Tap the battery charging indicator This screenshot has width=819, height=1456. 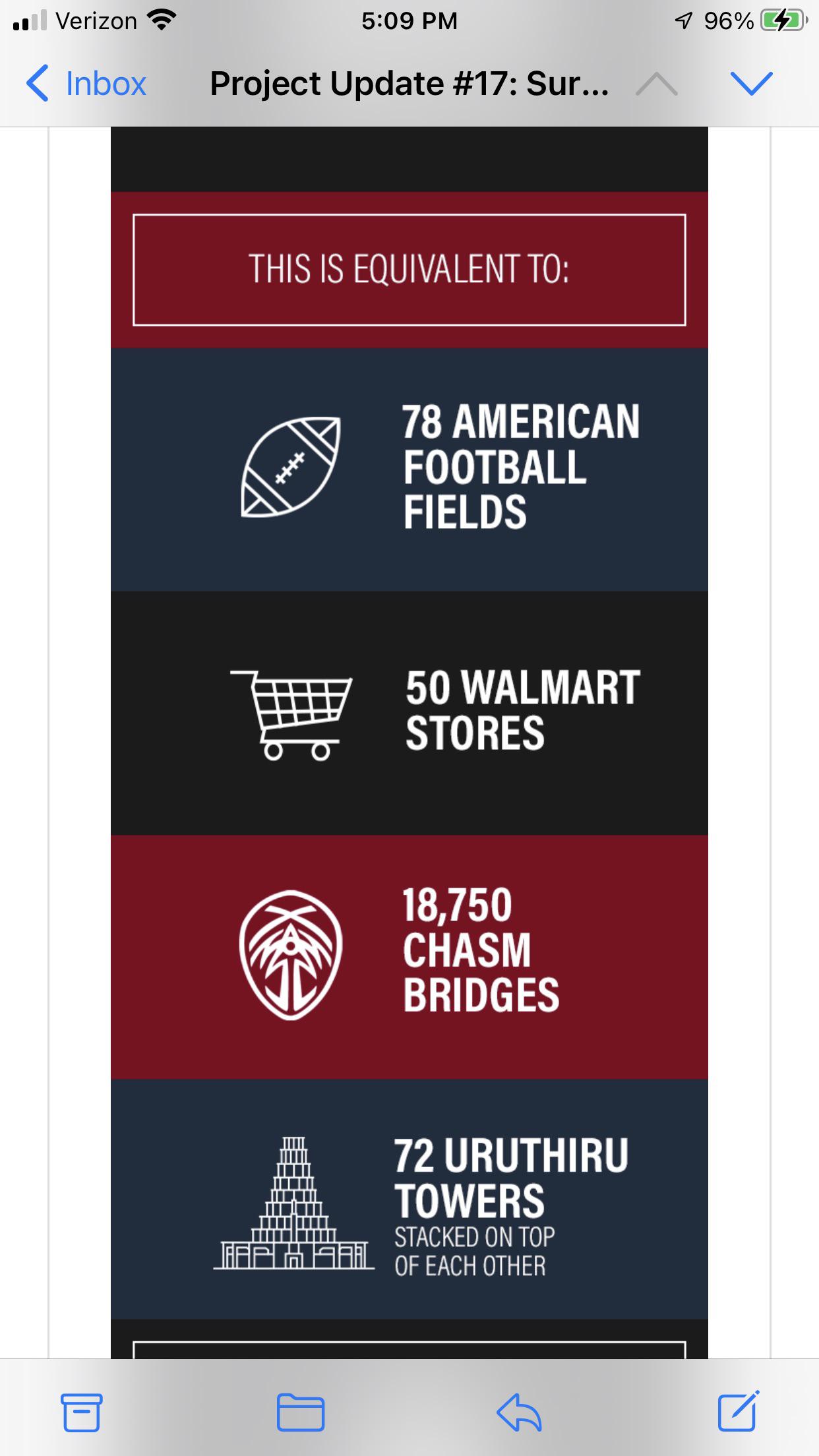click(781, 20)
